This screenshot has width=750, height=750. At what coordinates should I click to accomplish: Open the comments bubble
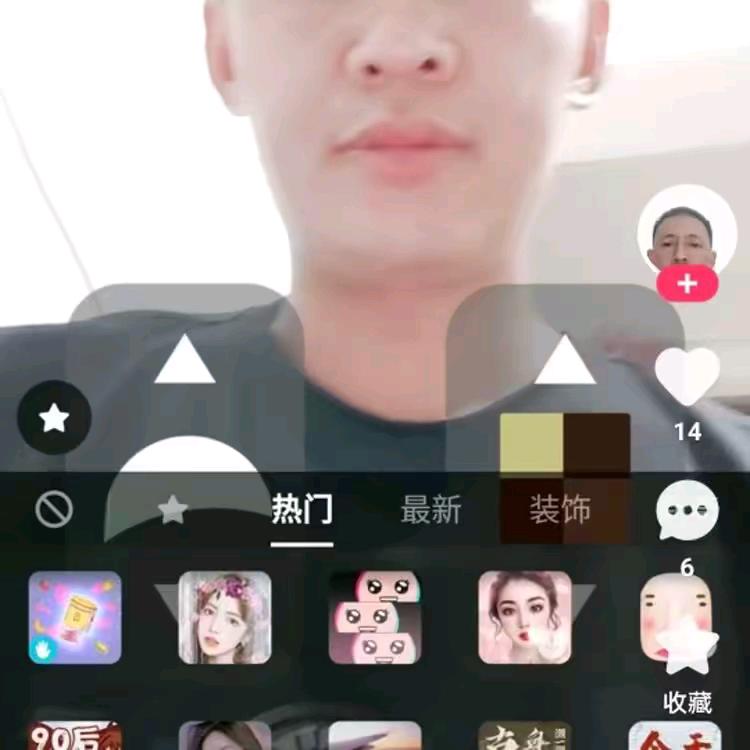[x=687, y=510]
